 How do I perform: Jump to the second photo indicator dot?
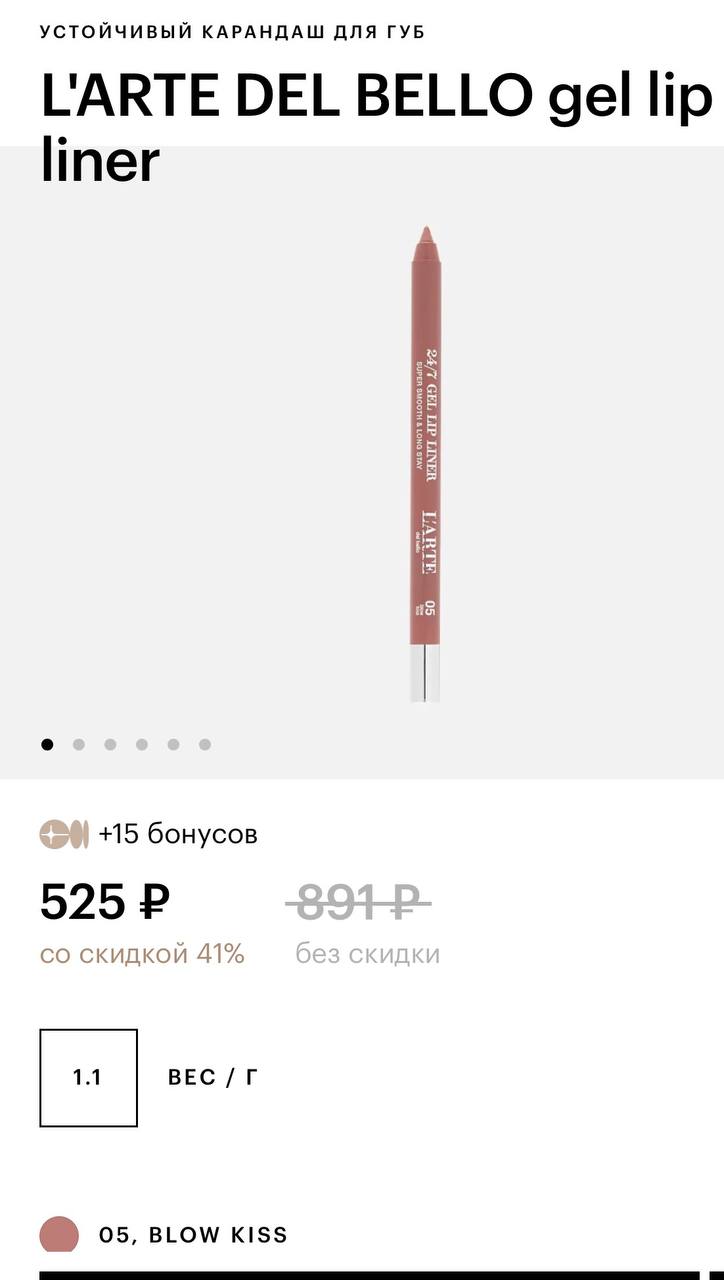click(79, 744)
